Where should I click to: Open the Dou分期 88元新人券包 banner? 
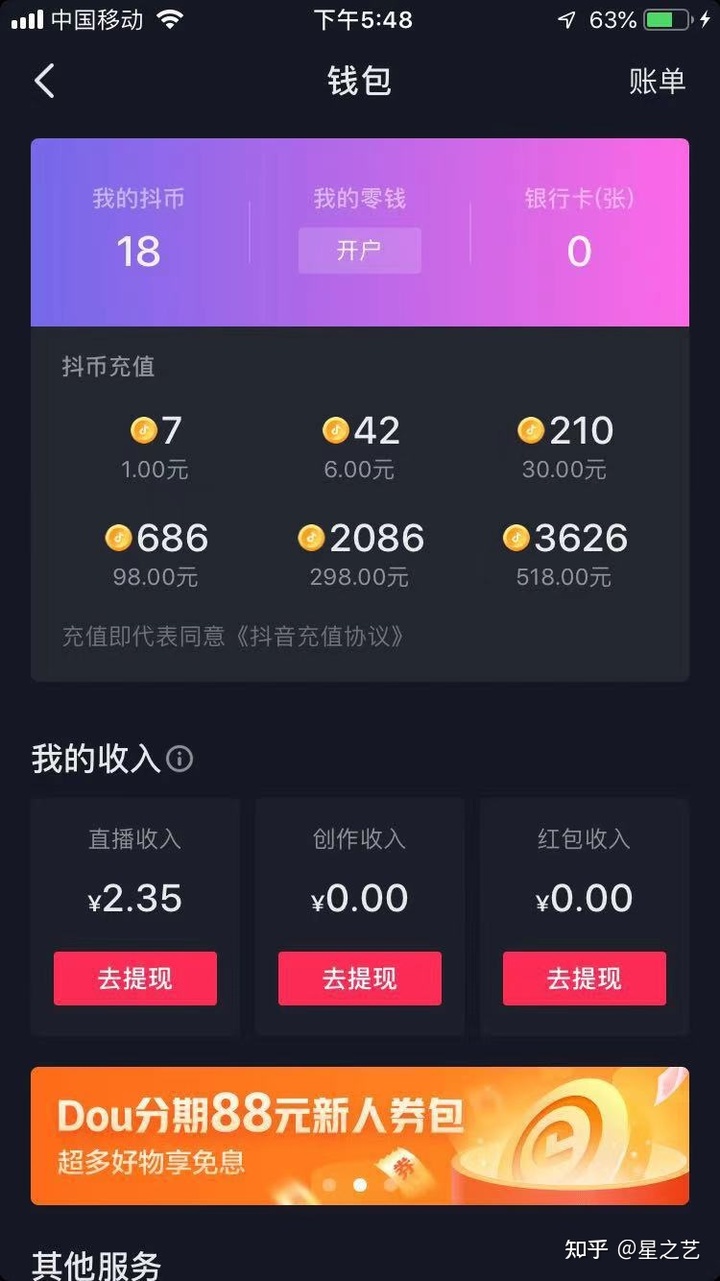pos(359,1135)
